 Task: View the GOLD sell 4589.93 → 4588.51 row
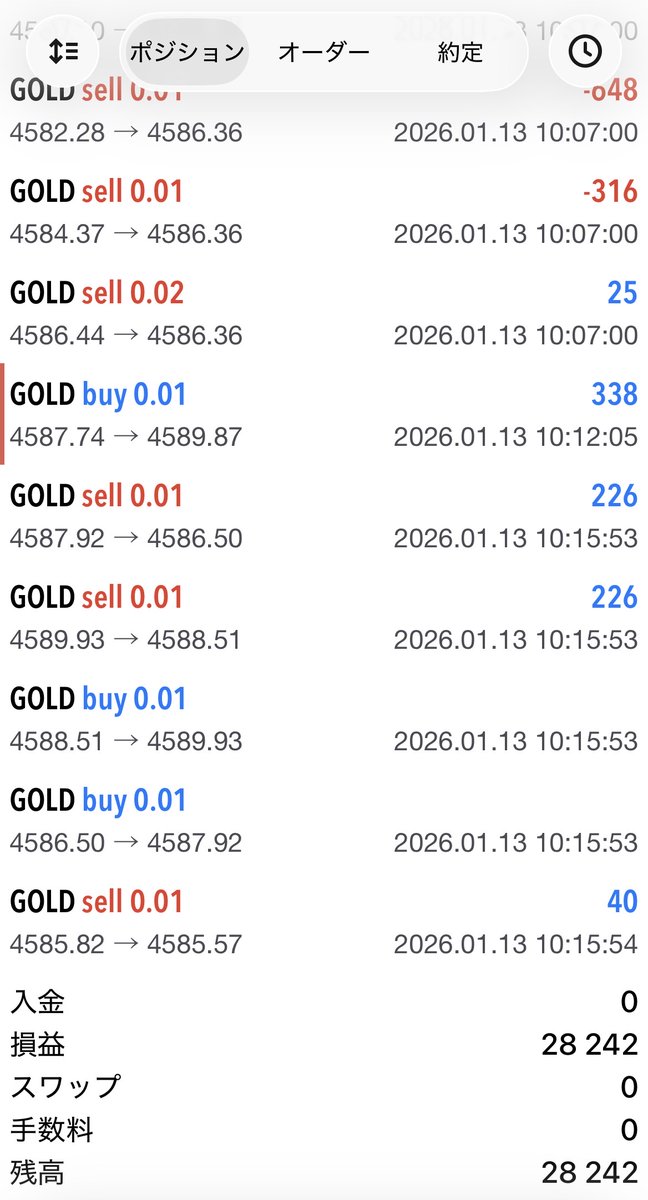click(324, 618)
